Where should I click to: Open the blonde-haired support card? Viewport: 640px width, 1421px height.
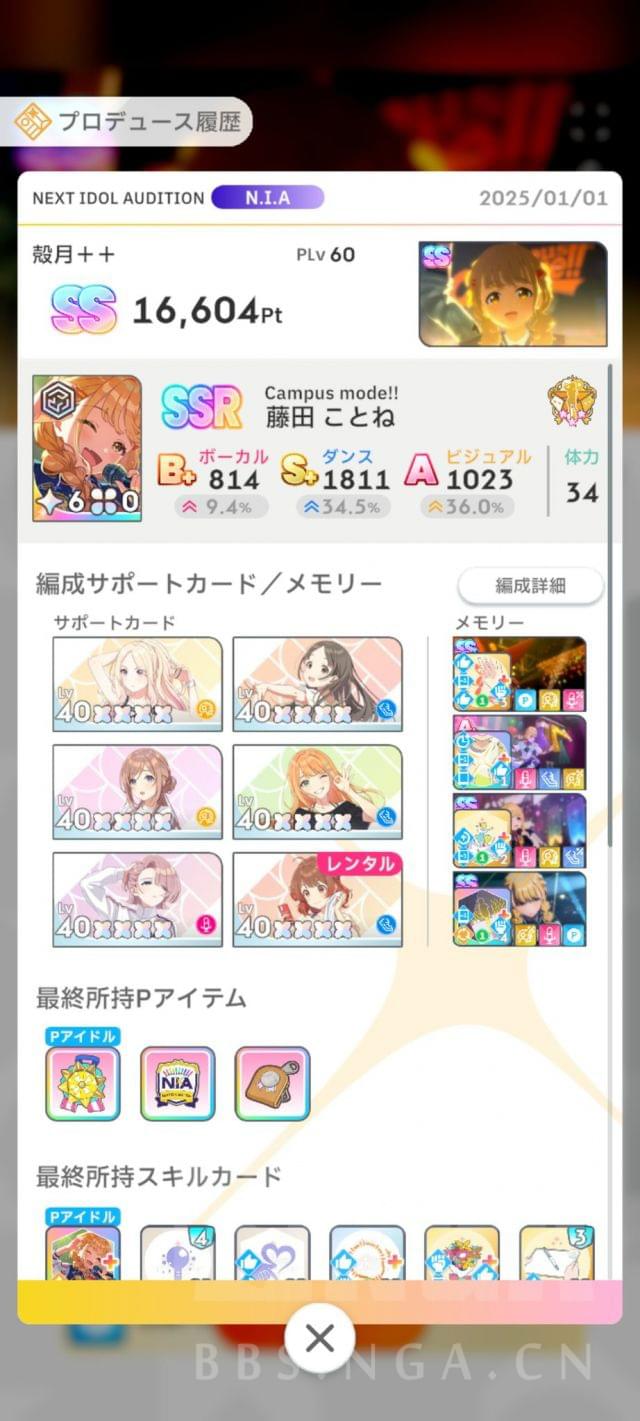point(137,684)
